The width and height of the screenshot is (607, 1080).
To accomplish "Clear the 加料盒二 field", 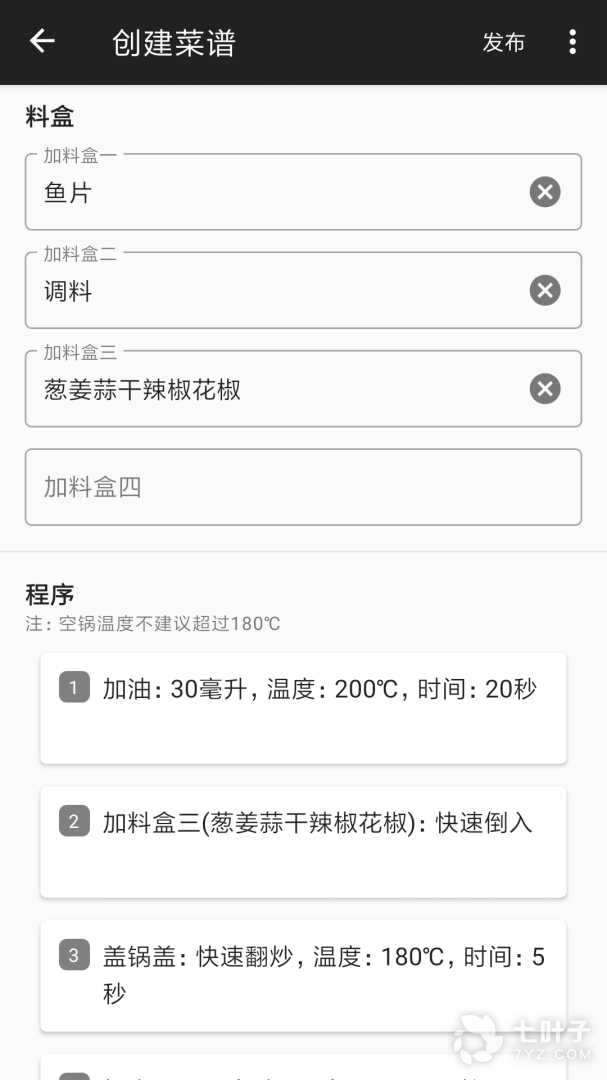I will coord(545,291).
